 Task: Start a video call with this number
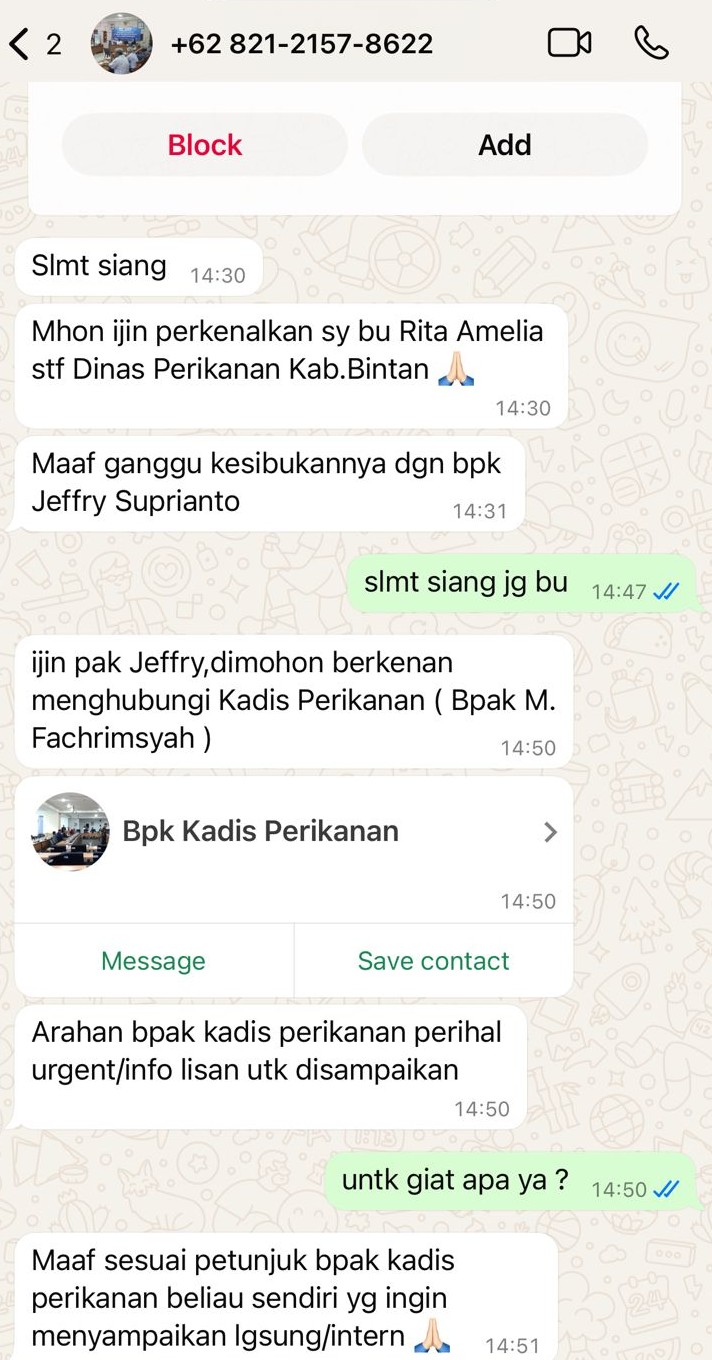569,43
